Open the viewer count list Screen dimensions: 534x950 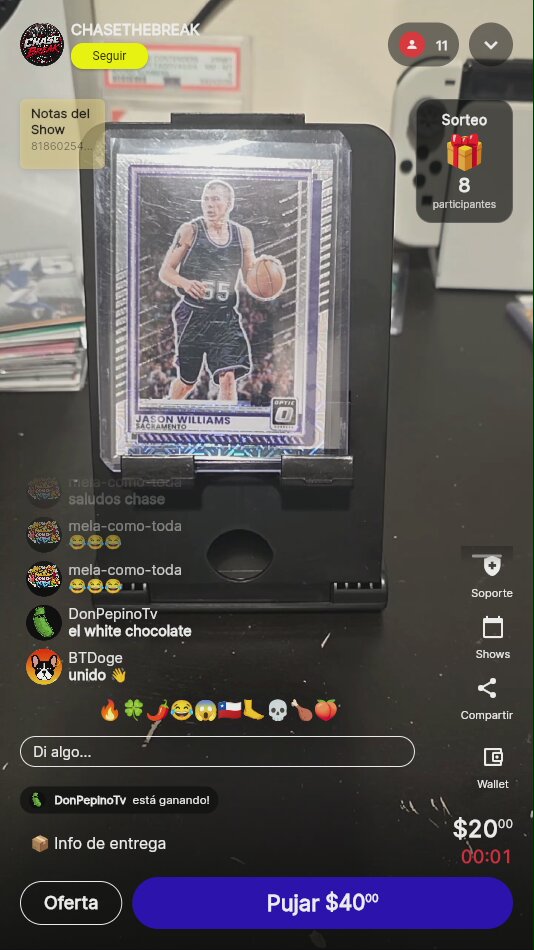click(x=423, y=44)
